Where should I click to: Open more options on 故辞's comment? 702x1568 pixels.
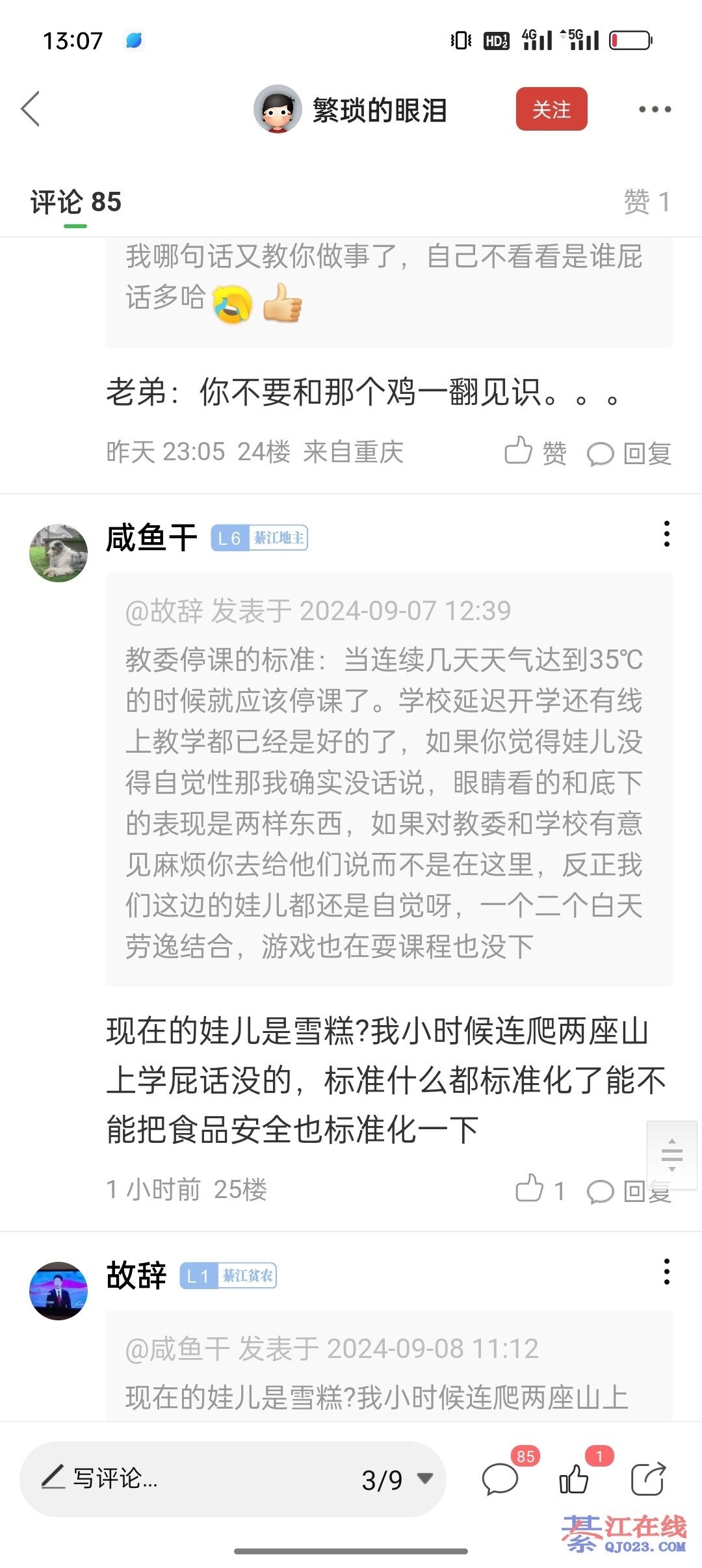pos(666,1272)
